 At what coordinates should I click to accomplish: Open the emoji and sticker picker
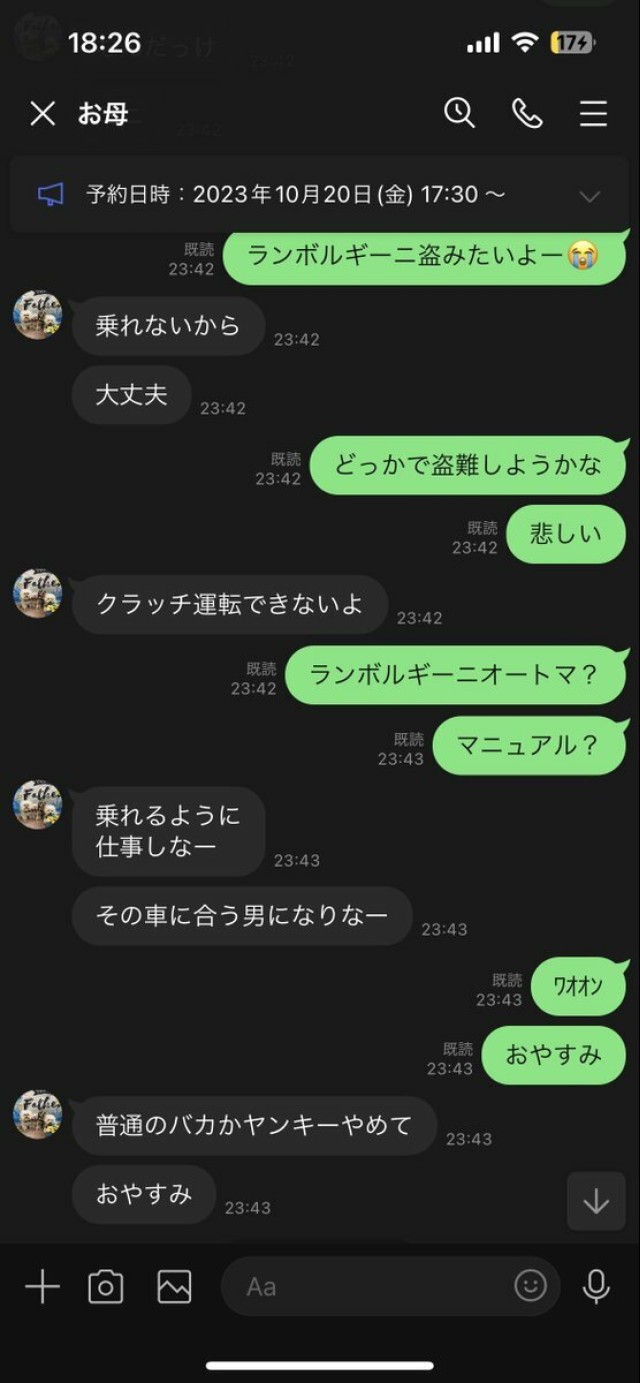pyautogui.click(x=531, y=1286)
